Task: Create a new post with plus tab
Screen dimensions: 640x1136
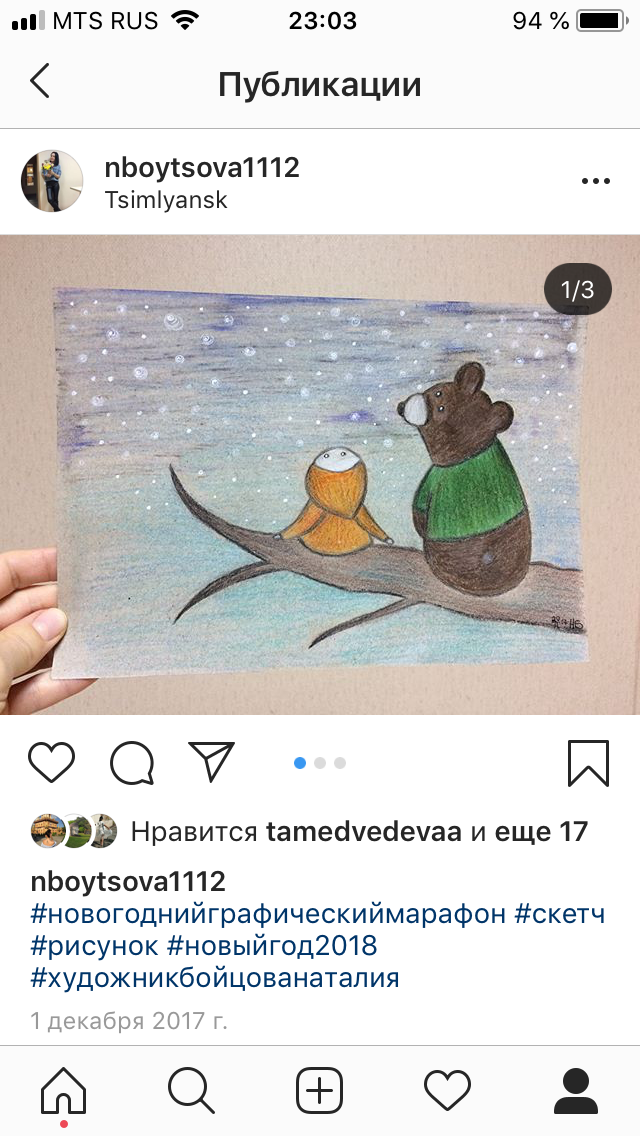Action: [x=319, y=1090]
